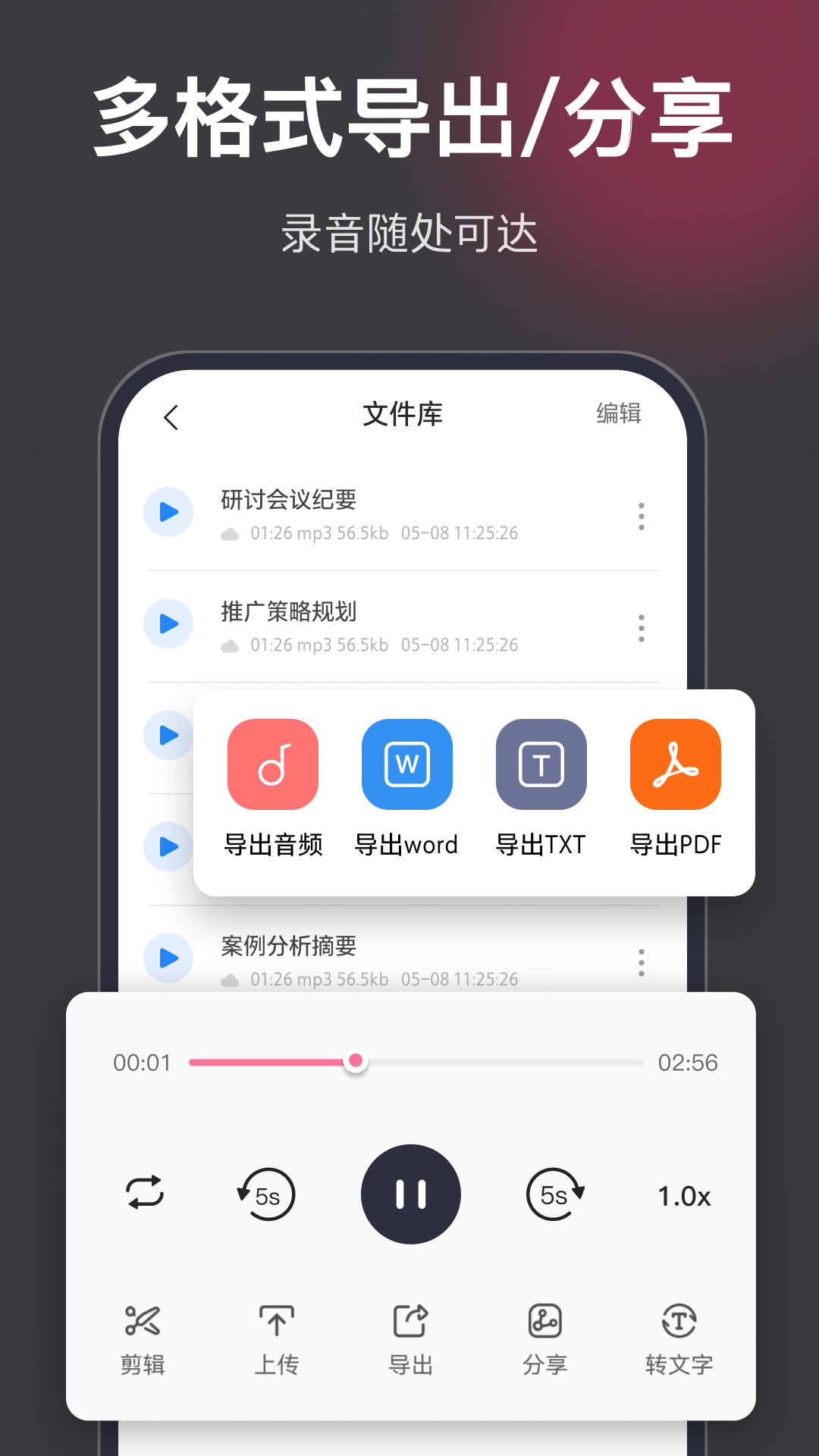Select 导出word export option

pyautogui.click(x=407, y=764)
